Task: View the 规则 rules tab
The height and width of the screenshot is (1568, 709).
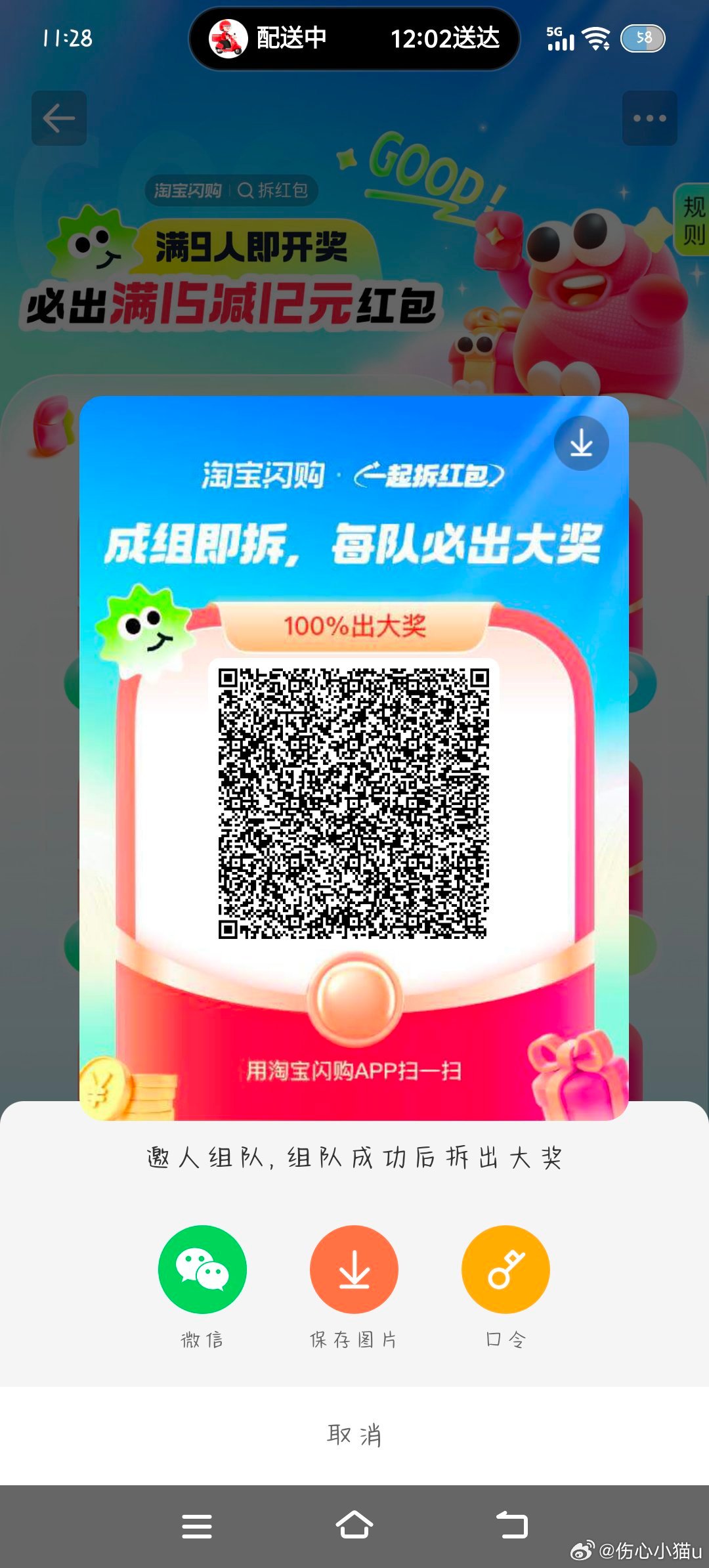Action: pos(694,220)
